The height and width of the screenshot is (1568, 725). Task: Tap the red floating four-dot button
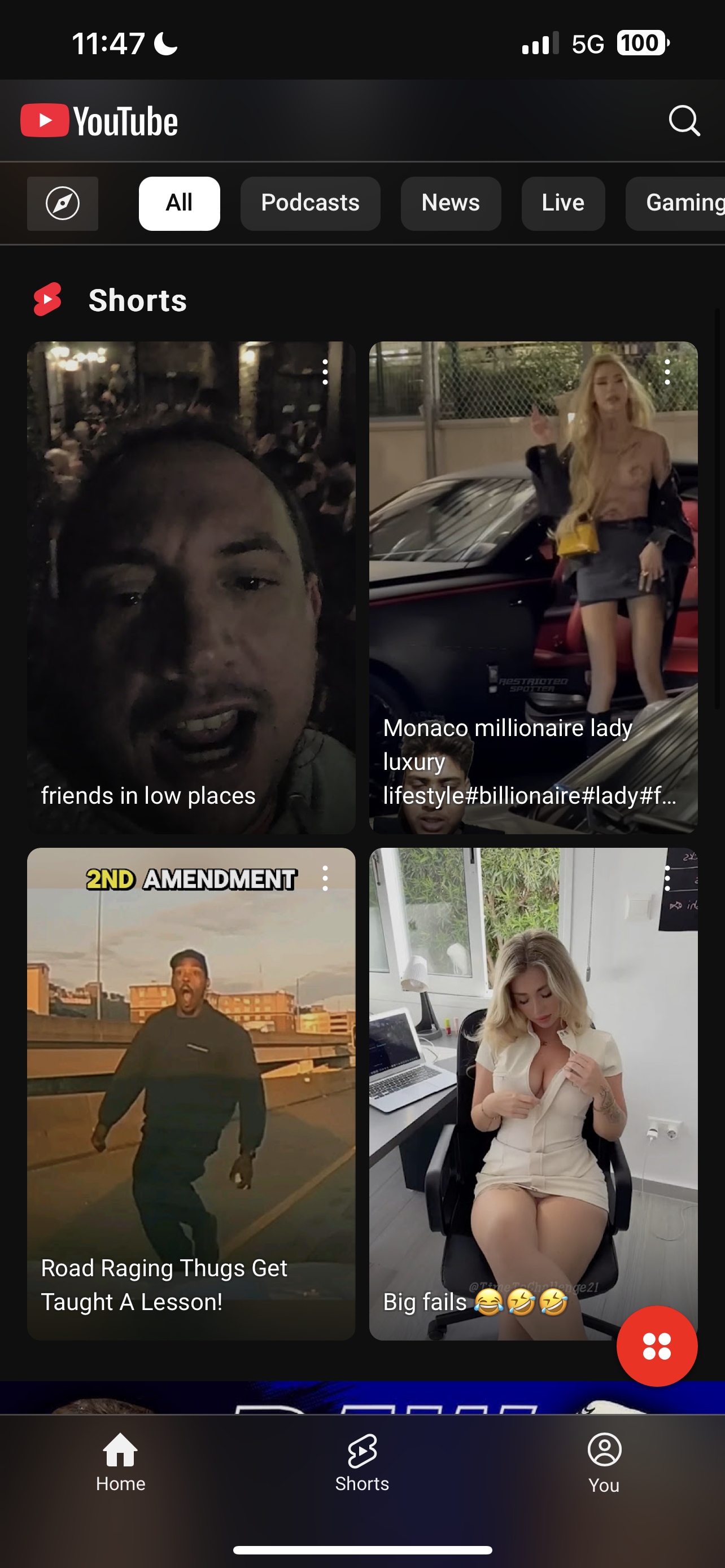pos(657,1346)
